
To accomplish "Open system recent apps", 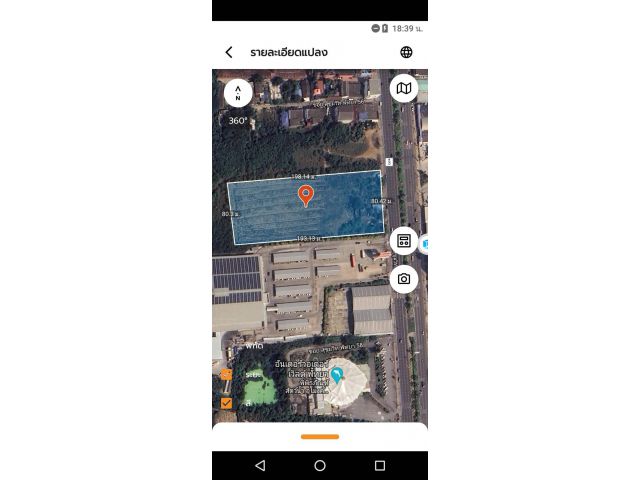I will pos(380,465).
